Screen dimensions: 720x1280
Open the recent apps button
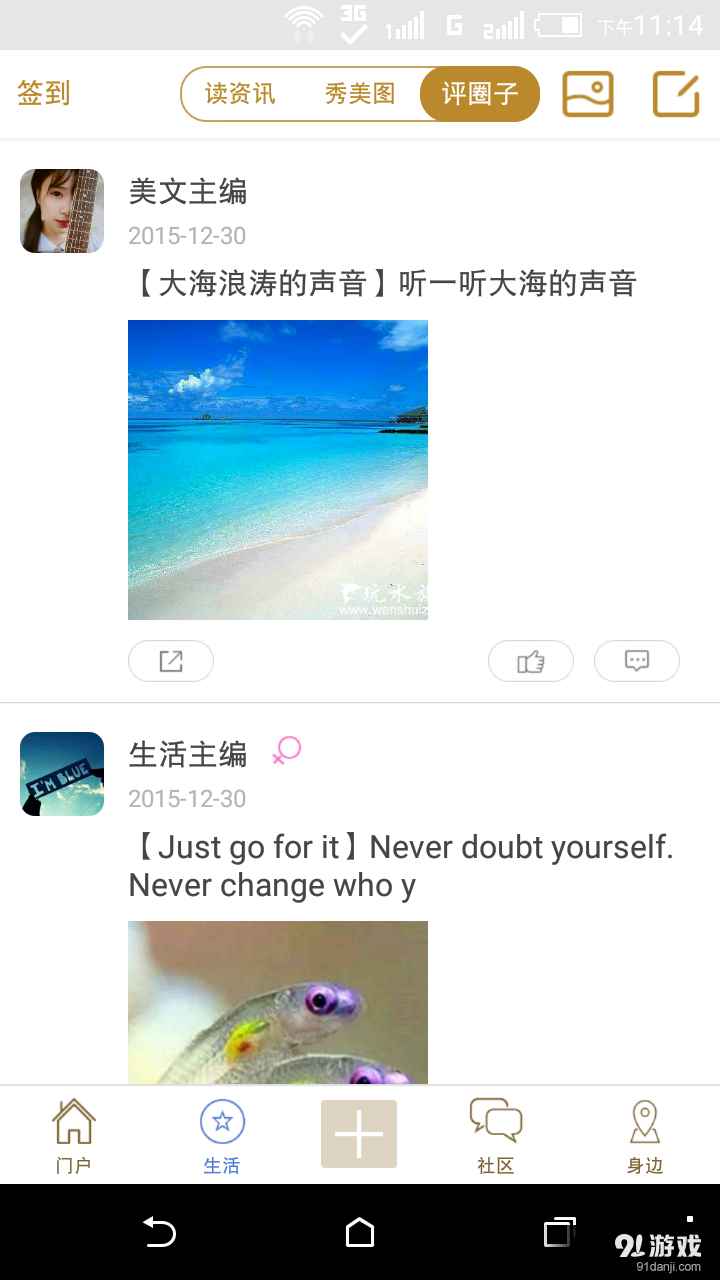click(x=559, y=1232)
